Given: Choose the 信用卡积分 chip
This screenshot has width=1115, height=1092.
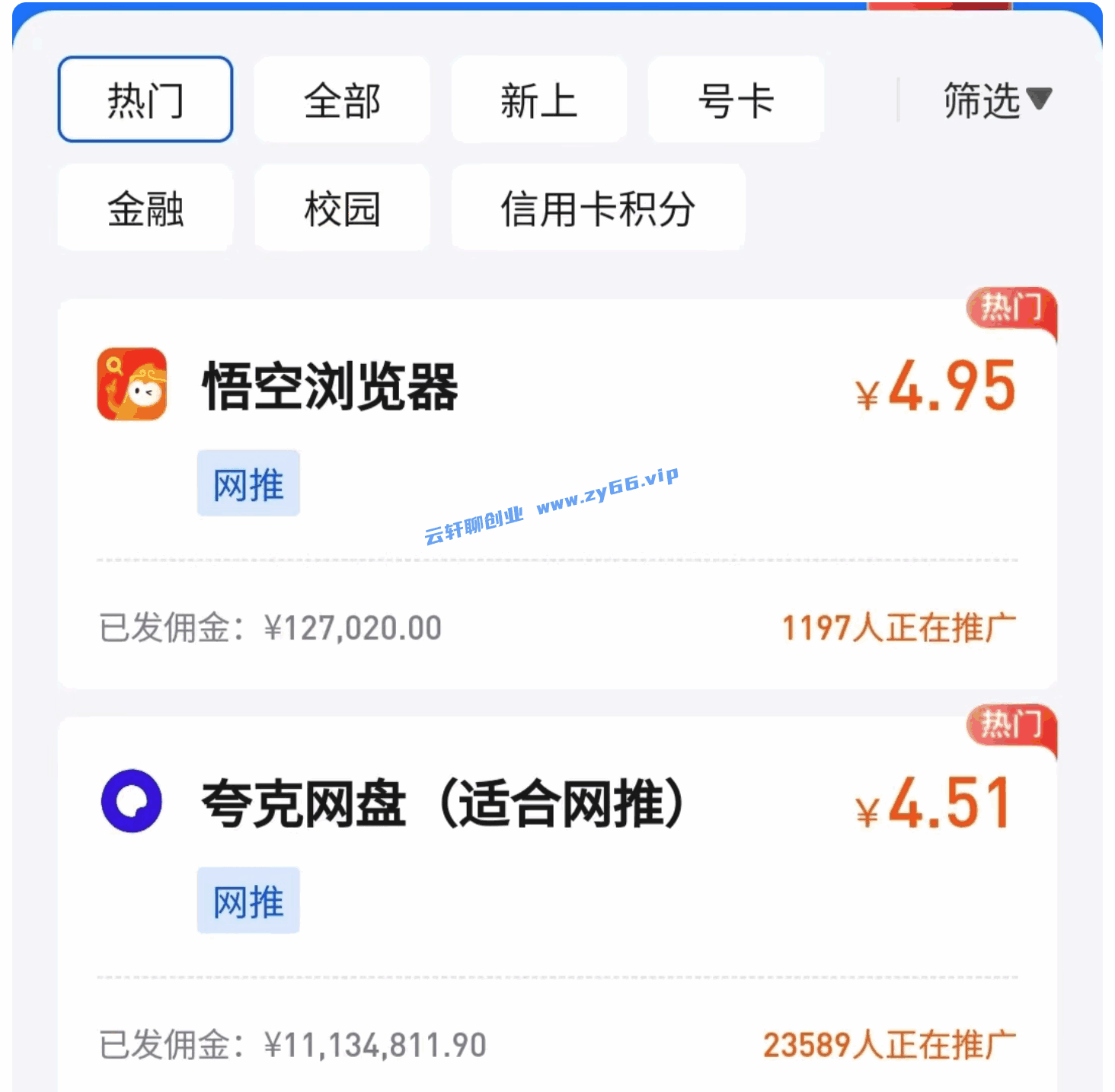Looking at the screenshot, I should pyautogui.click(x=598, y=208).
